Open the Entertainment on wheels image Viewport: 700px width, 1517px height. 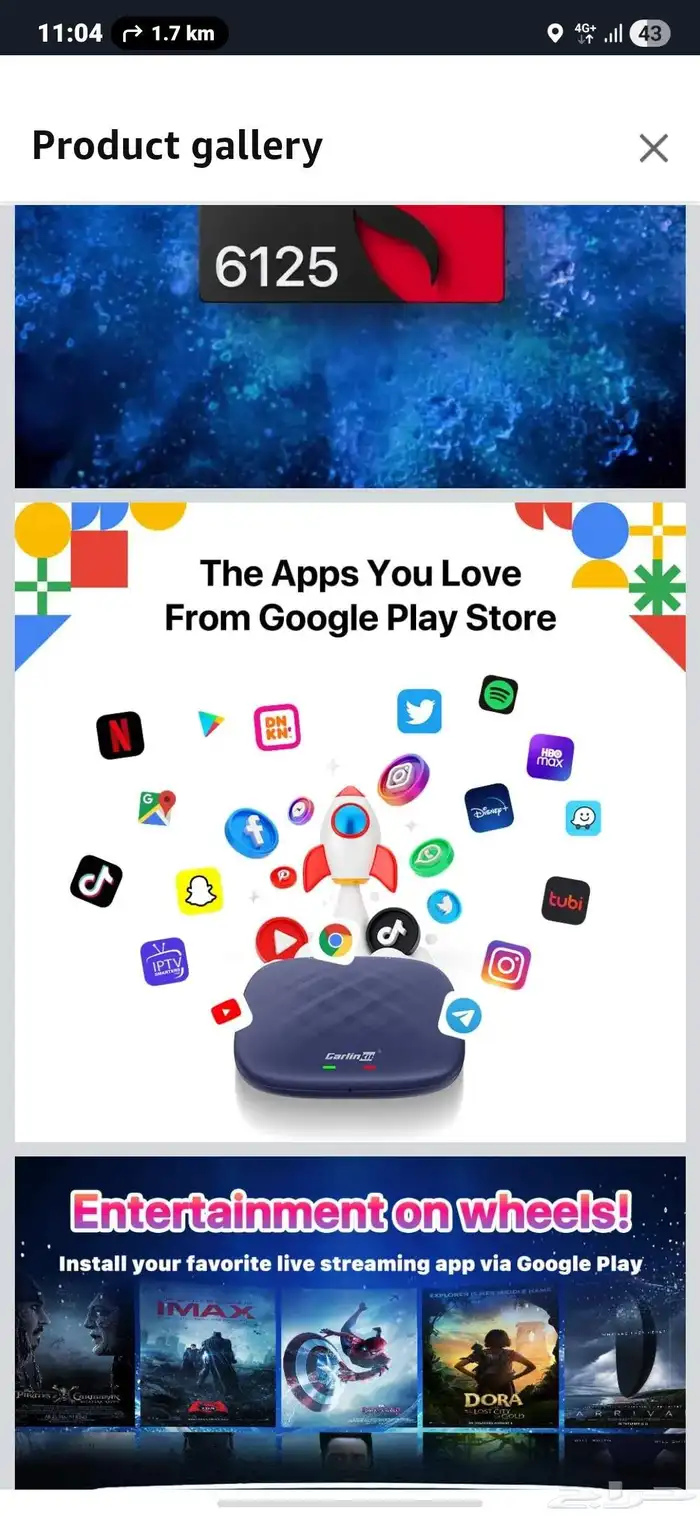pos(350,1320)
